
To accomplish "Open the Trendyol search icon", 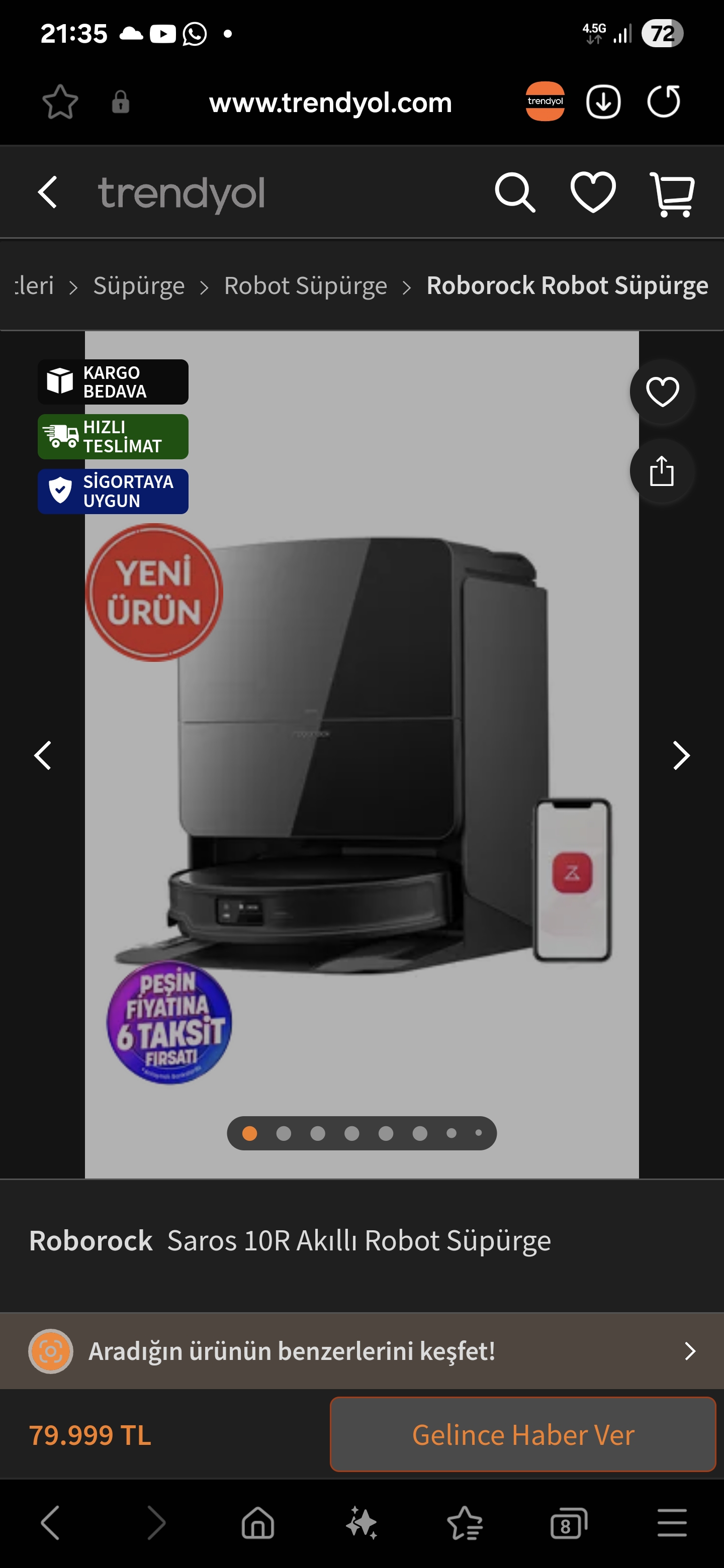I will tap(514, 193).
